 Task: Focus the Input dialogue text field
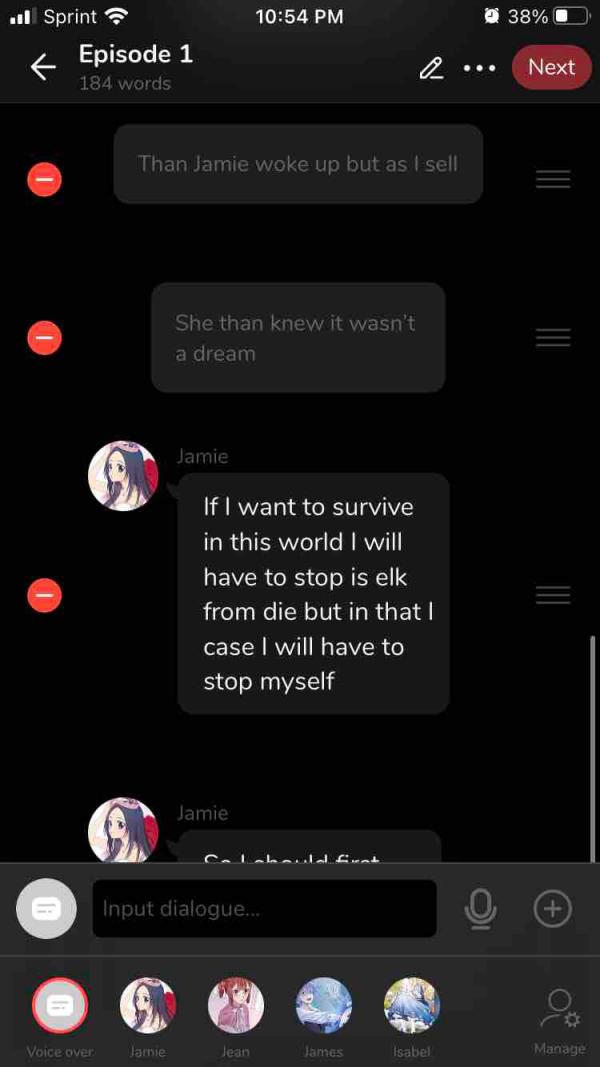pos(264,909)
